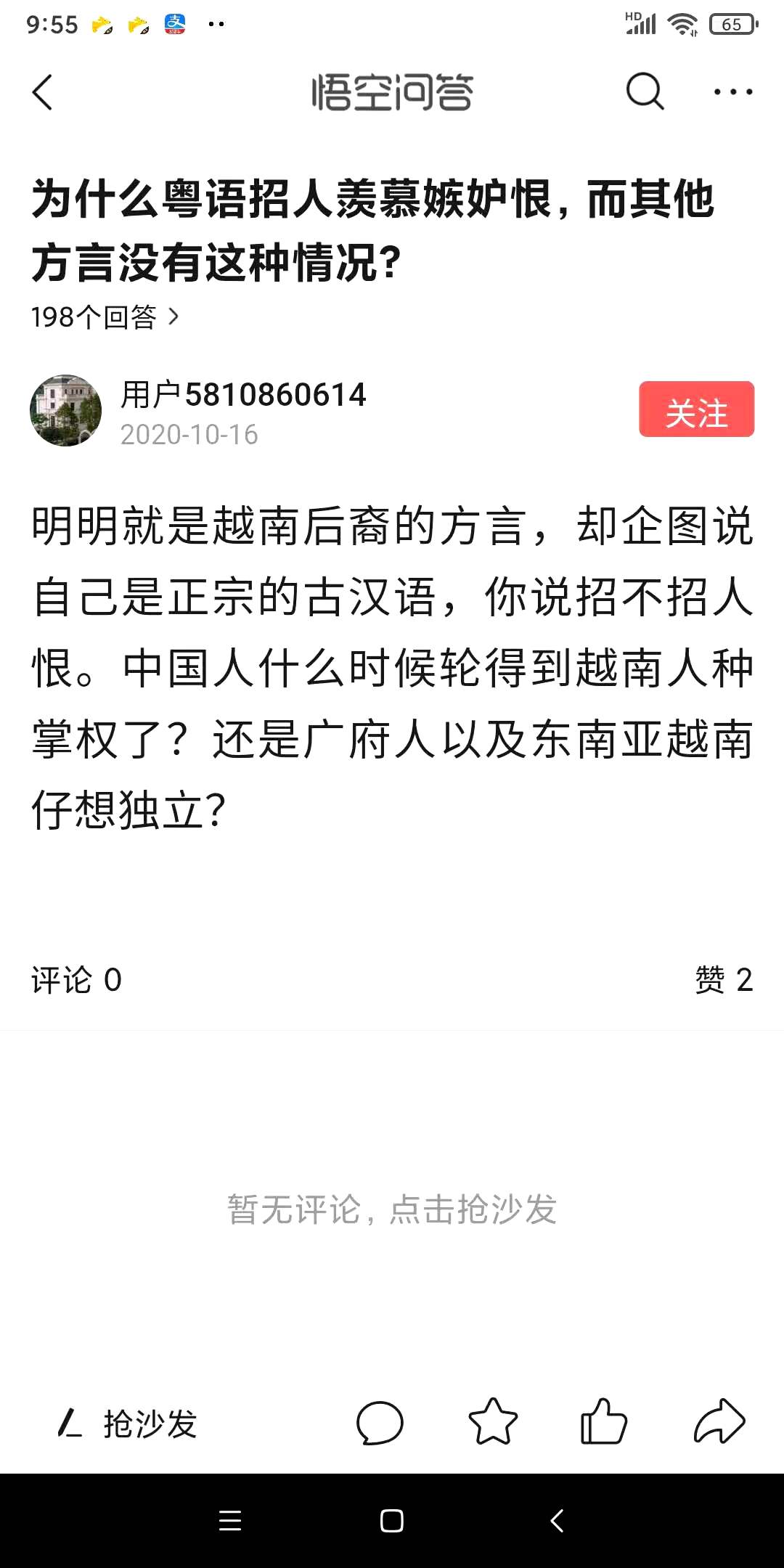The width and height of the screenshot is (784, 1568).
Task: Follow the user with 关注 button
Action: [696, 409]
